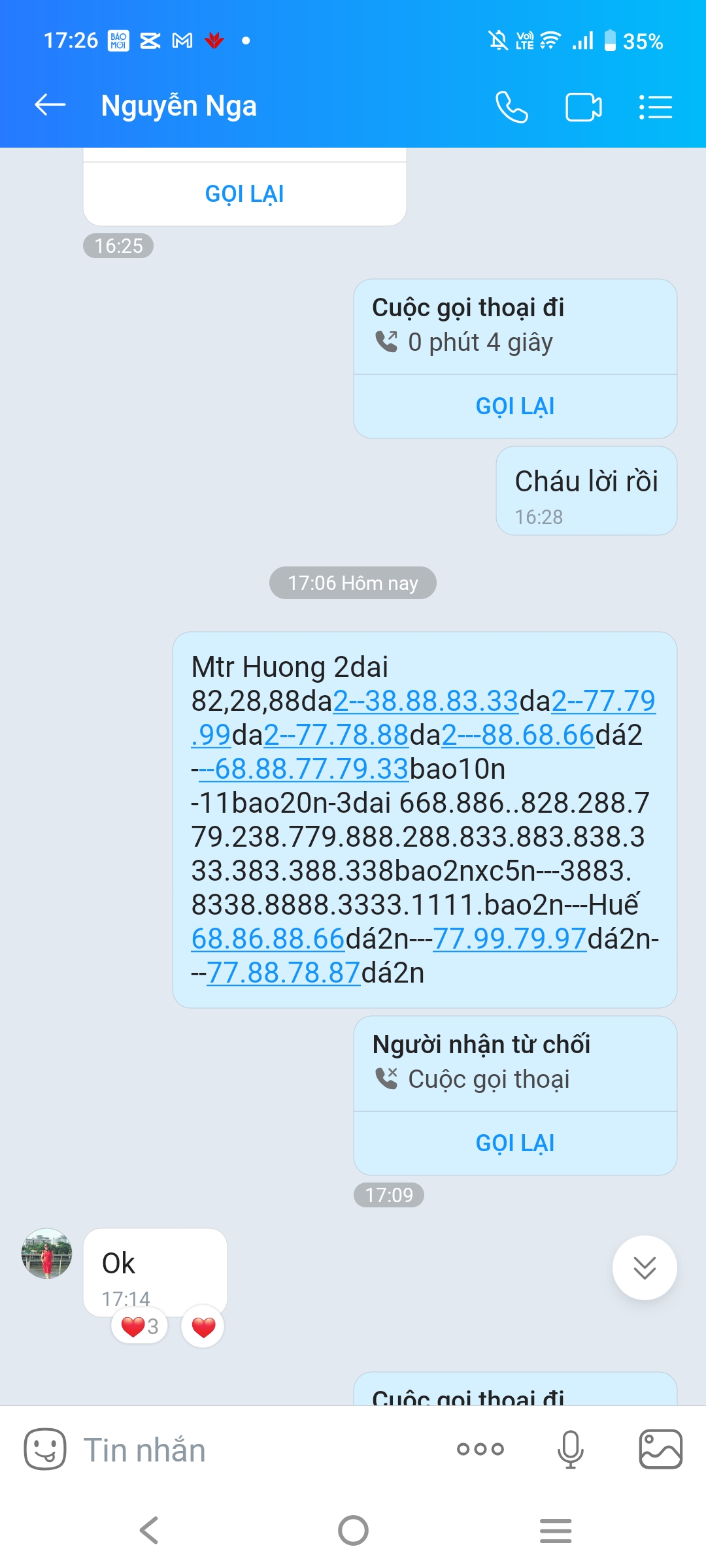Record a voice message
Image resolution: width=706 pixels, height=1568 pixels.
tap(570, 1449)
